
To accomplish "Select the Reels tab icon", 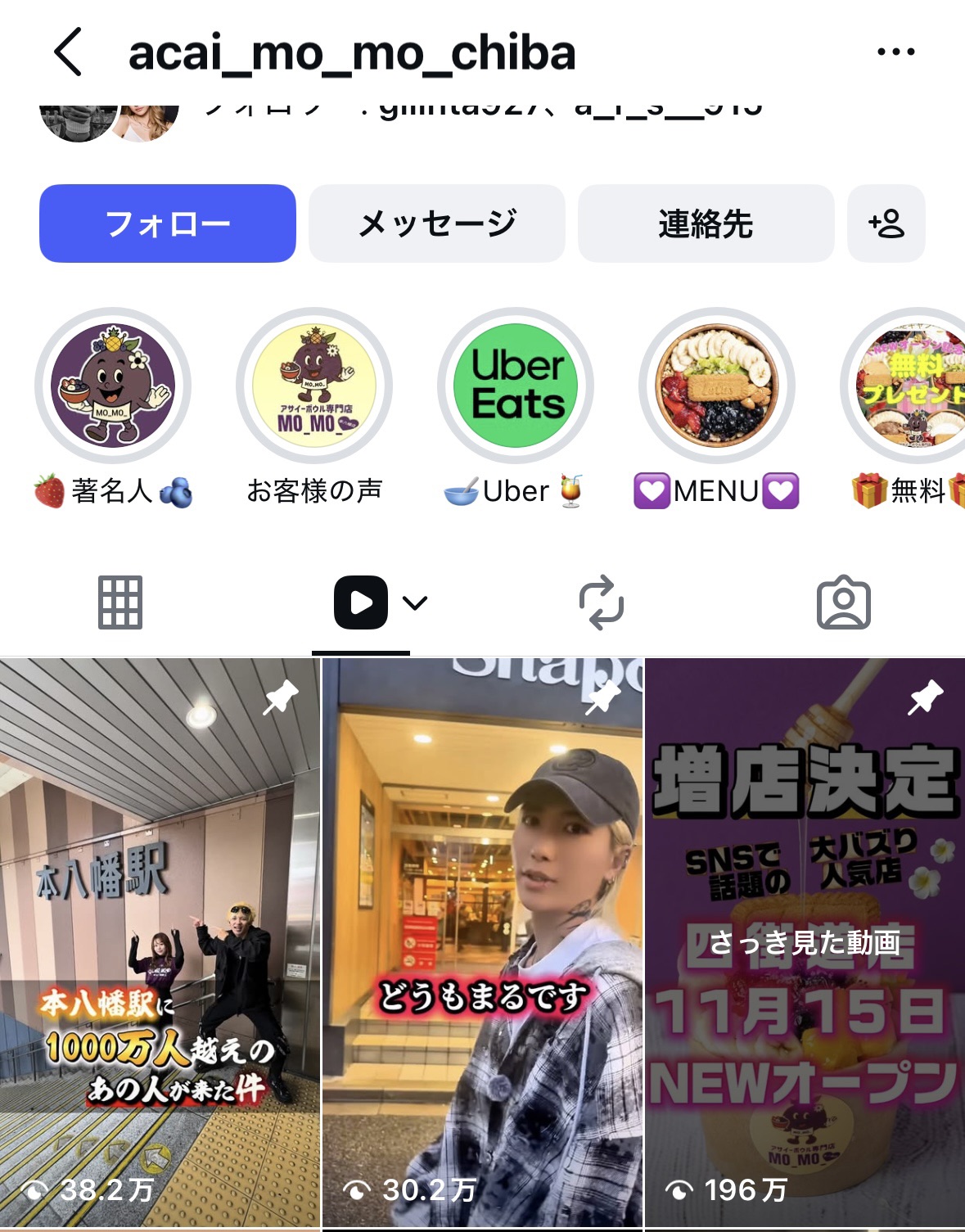I will point(360,602).
